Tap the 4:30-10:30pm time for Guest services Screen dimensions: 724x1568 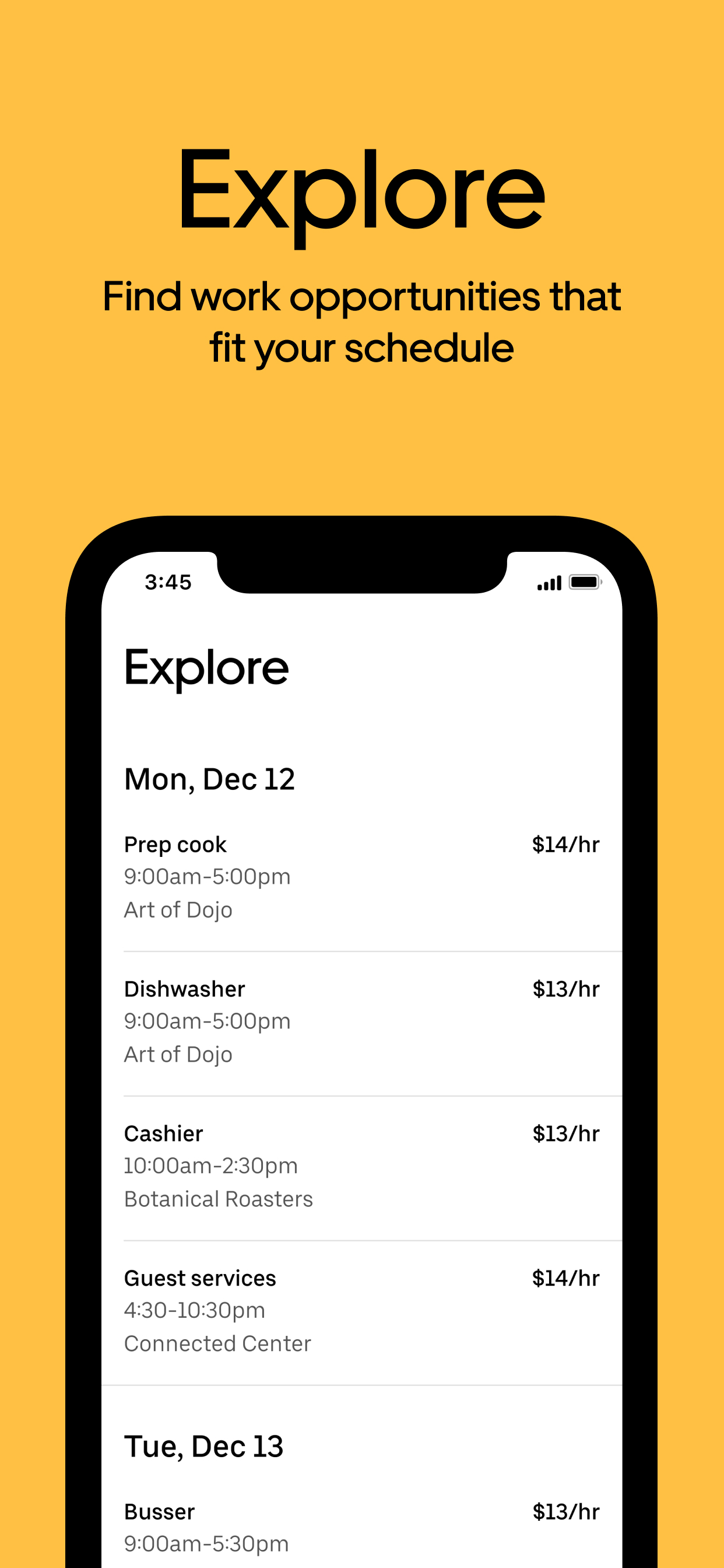click(195, 1310)
